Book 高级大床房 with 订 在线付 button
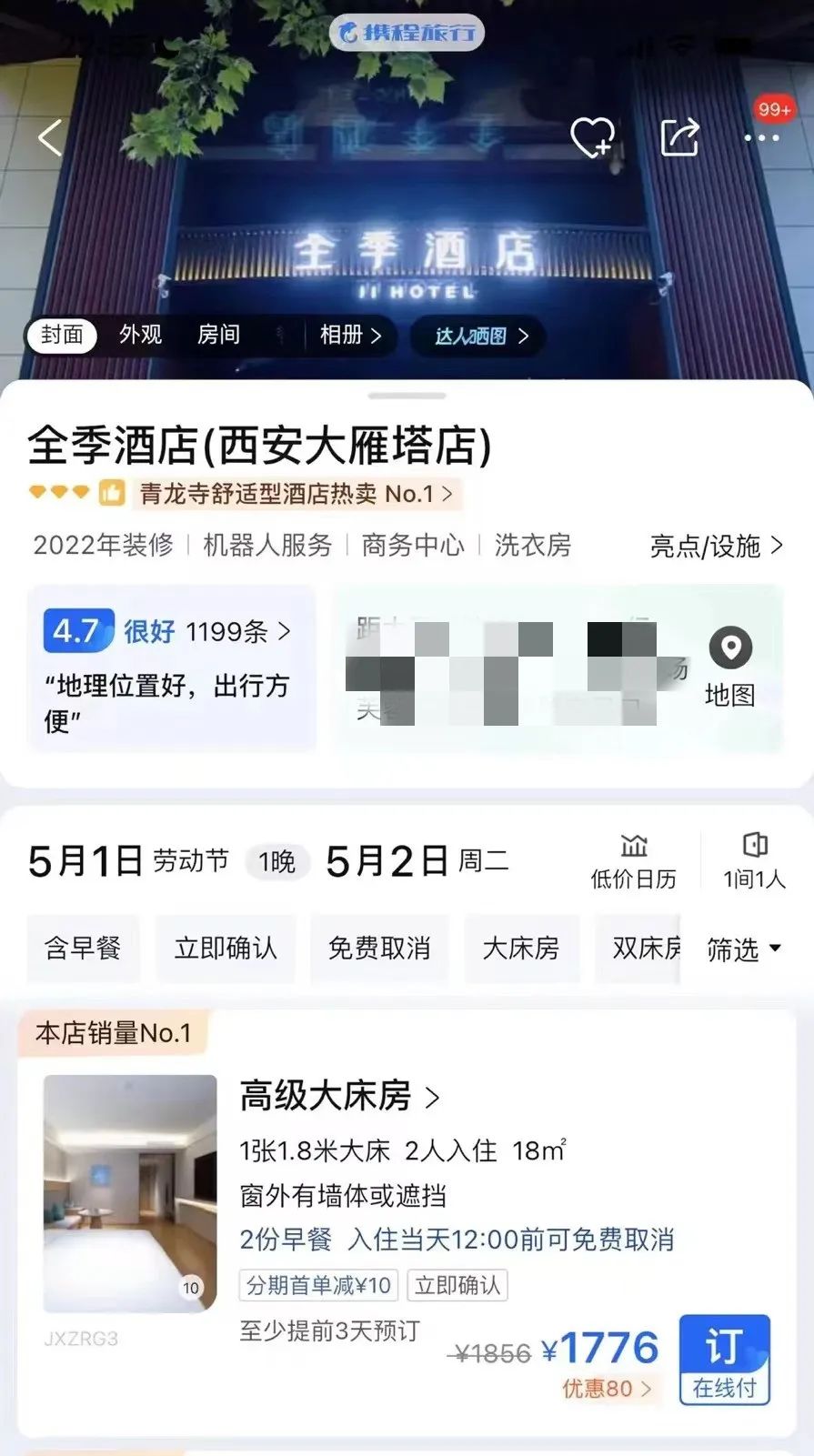The width and height of the screenshot is (814, 1456). (724, 1360)
